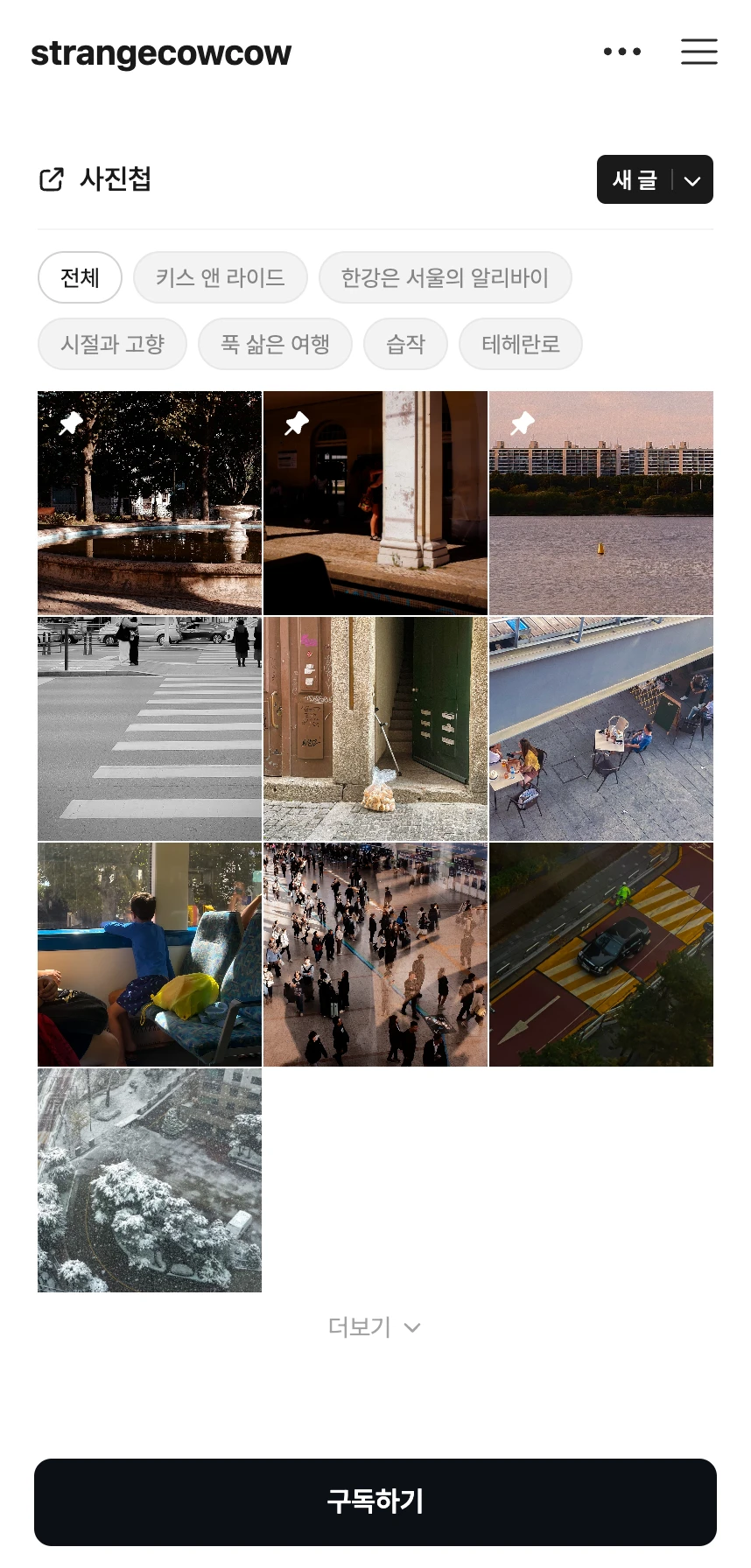Open the pinned river and apartments photo

[601, 503]
